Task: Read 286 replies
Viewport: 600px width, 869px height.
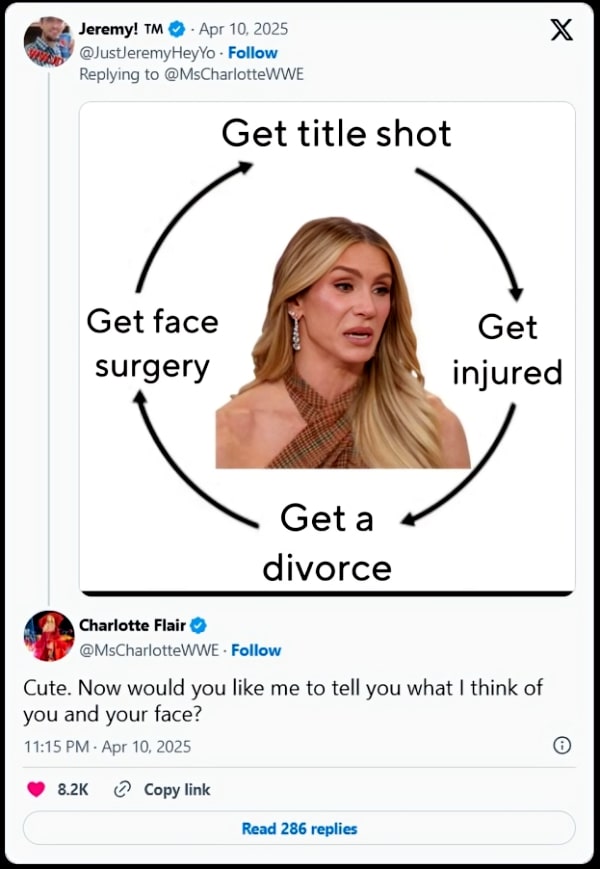Action: 299,828
